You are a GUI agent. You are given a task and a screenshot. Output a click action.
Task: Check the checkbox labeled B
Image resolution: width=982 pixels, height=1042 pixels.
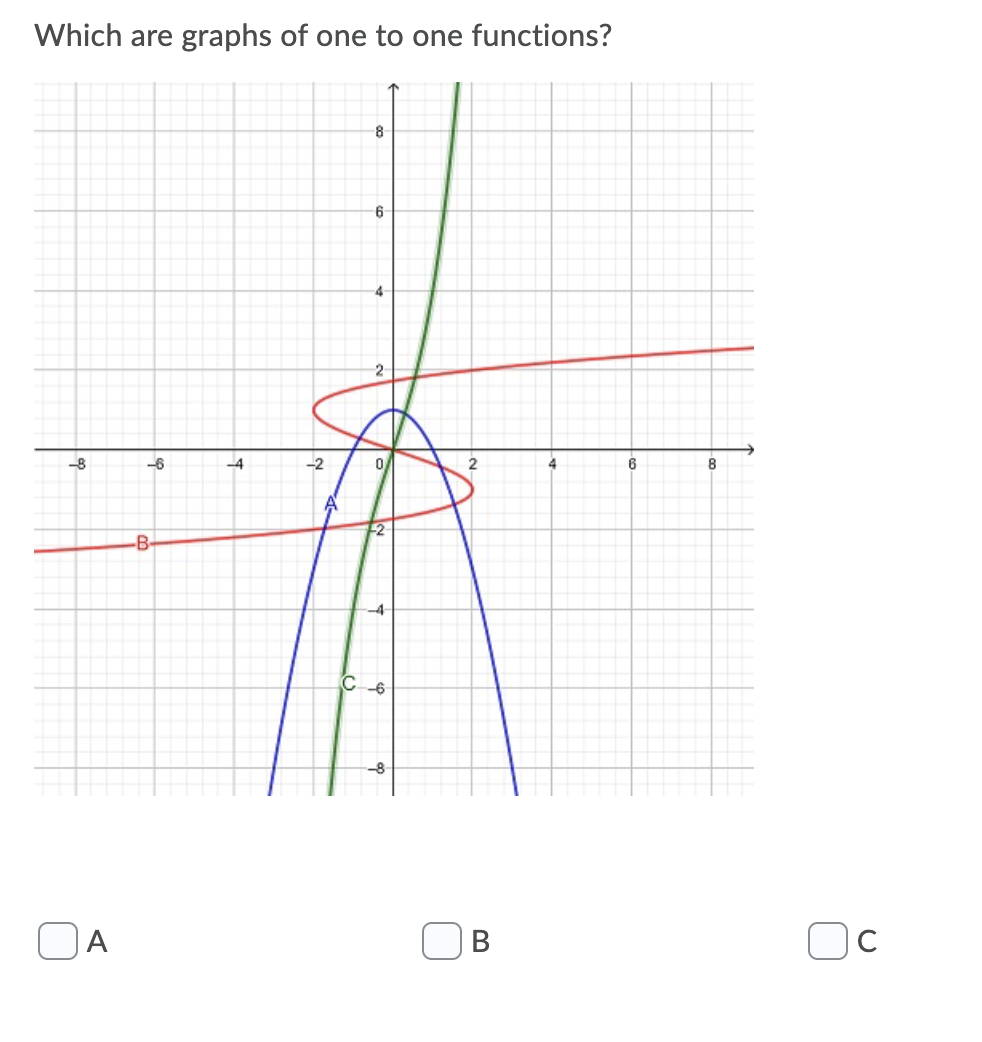441,941
